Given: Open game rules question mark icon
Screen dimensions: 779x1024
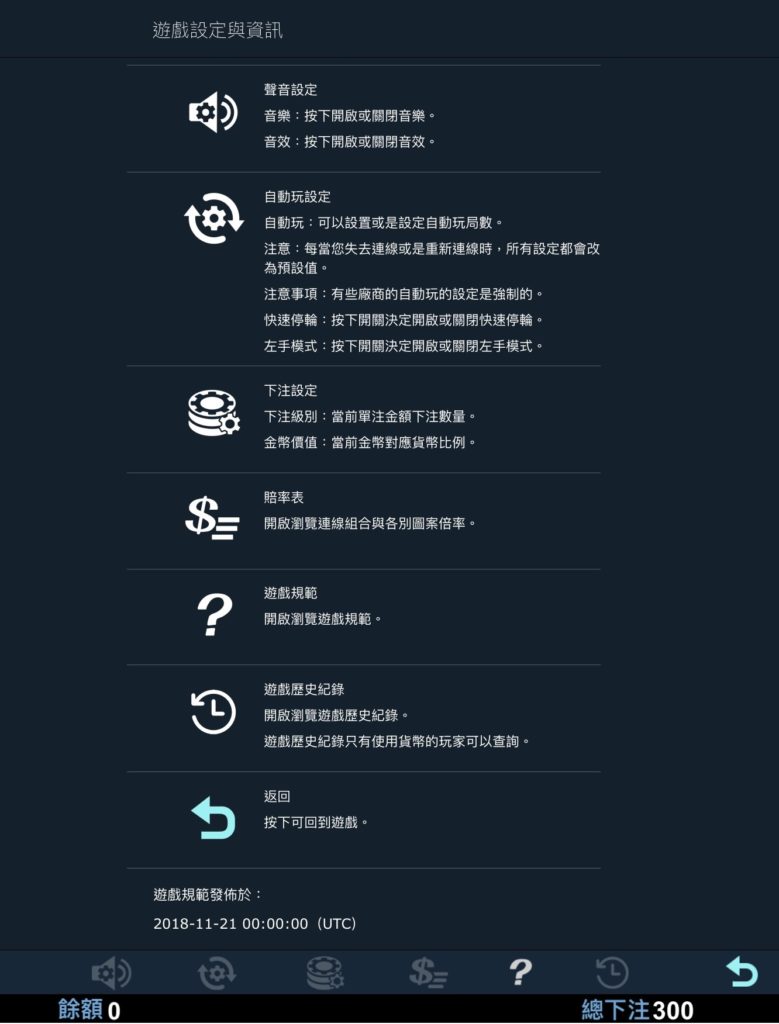Looking at the screenshot, I should click(x=519, y=972).
